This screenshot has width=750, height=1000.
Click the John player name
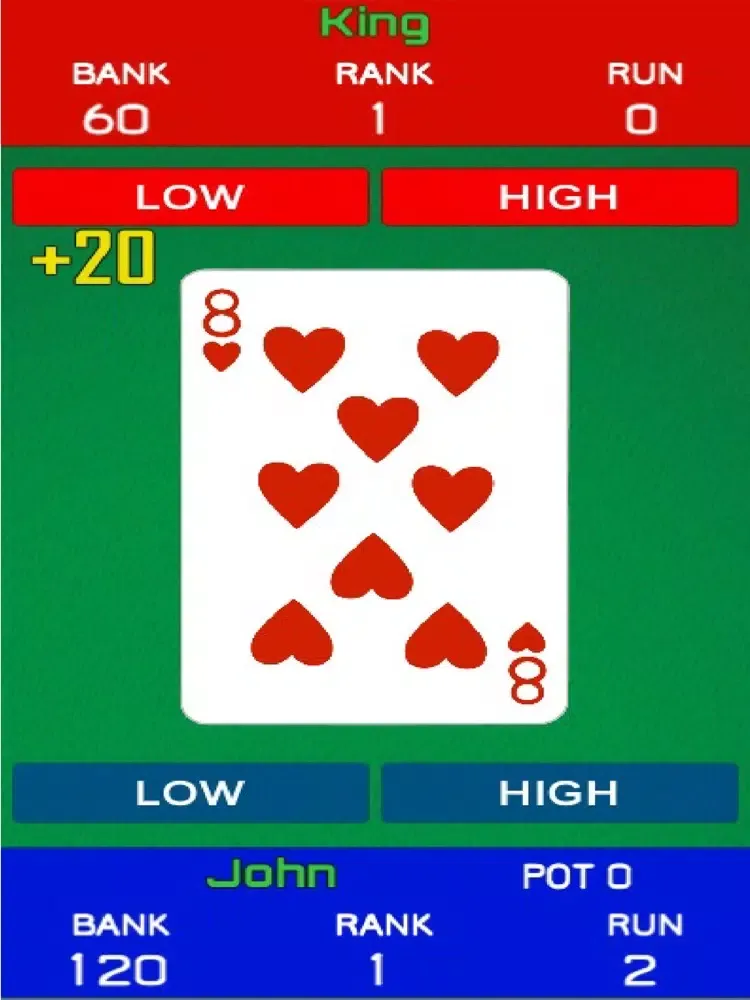[x=270, y=873]
